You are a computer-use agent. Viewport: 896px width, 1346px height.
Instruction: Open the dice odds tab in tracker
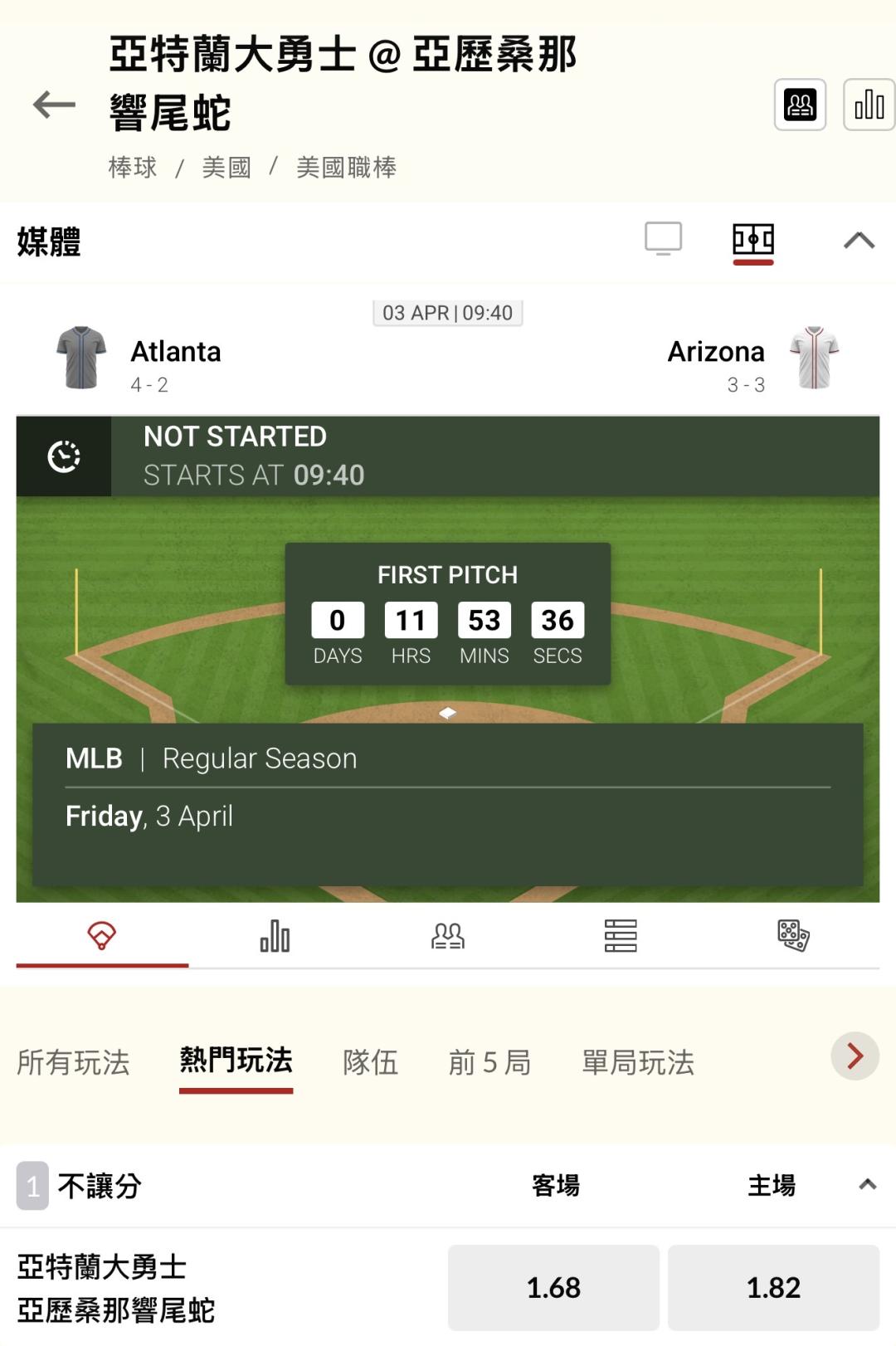click(793, 936)
